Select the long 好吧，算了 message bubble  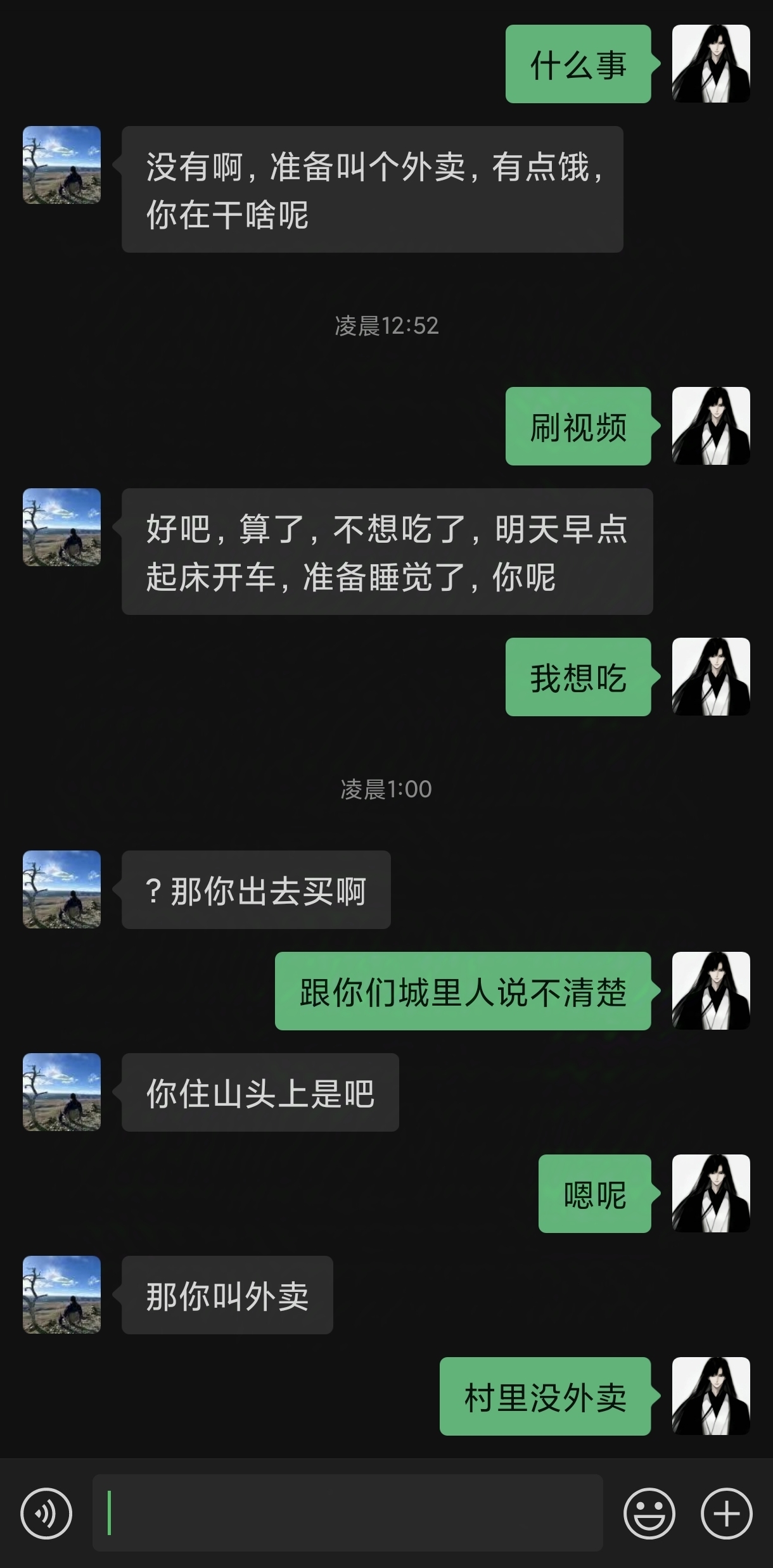tap(386, 552)
